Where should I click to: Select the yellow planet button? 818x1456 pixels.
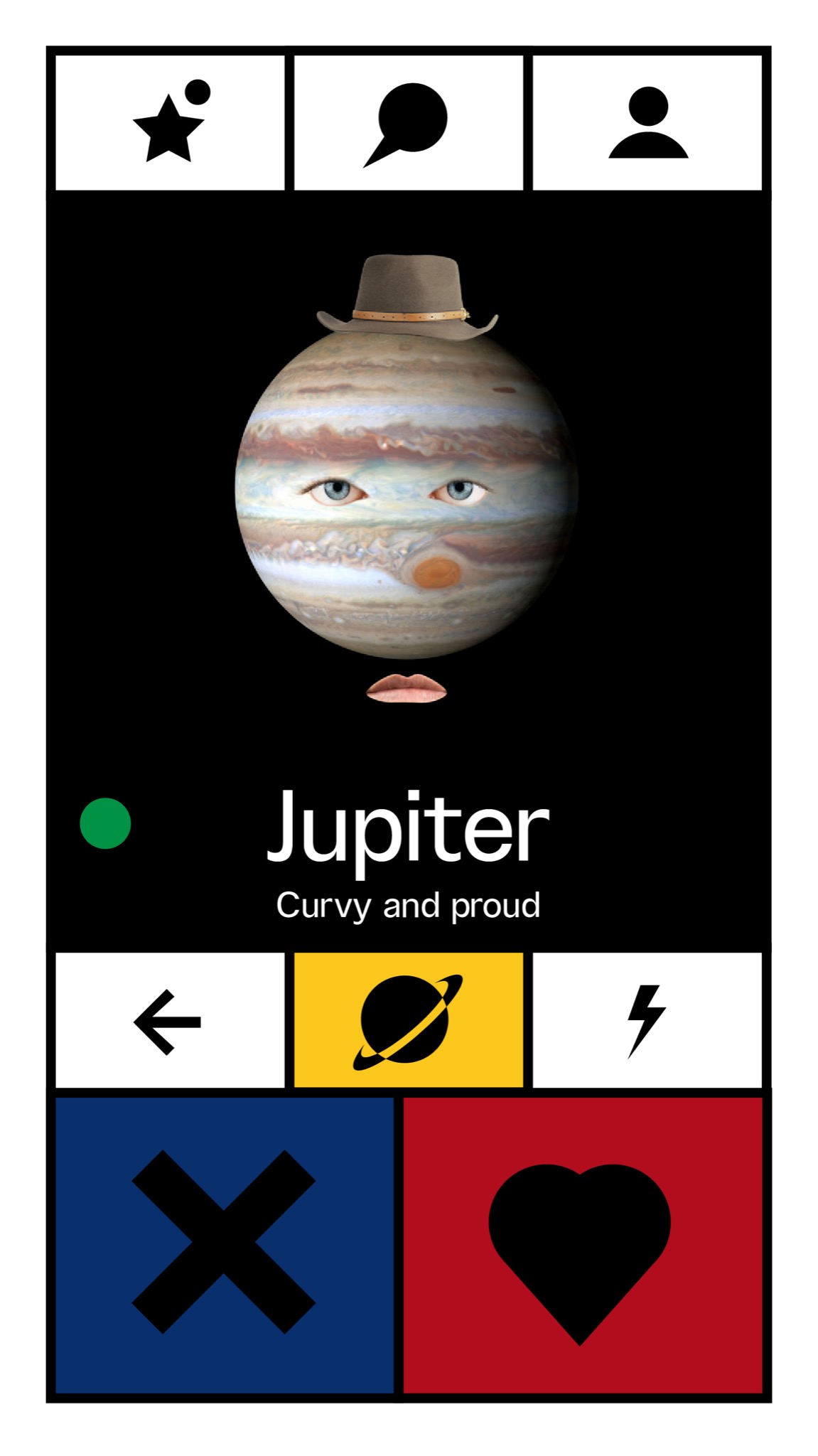coord(408,1021)
